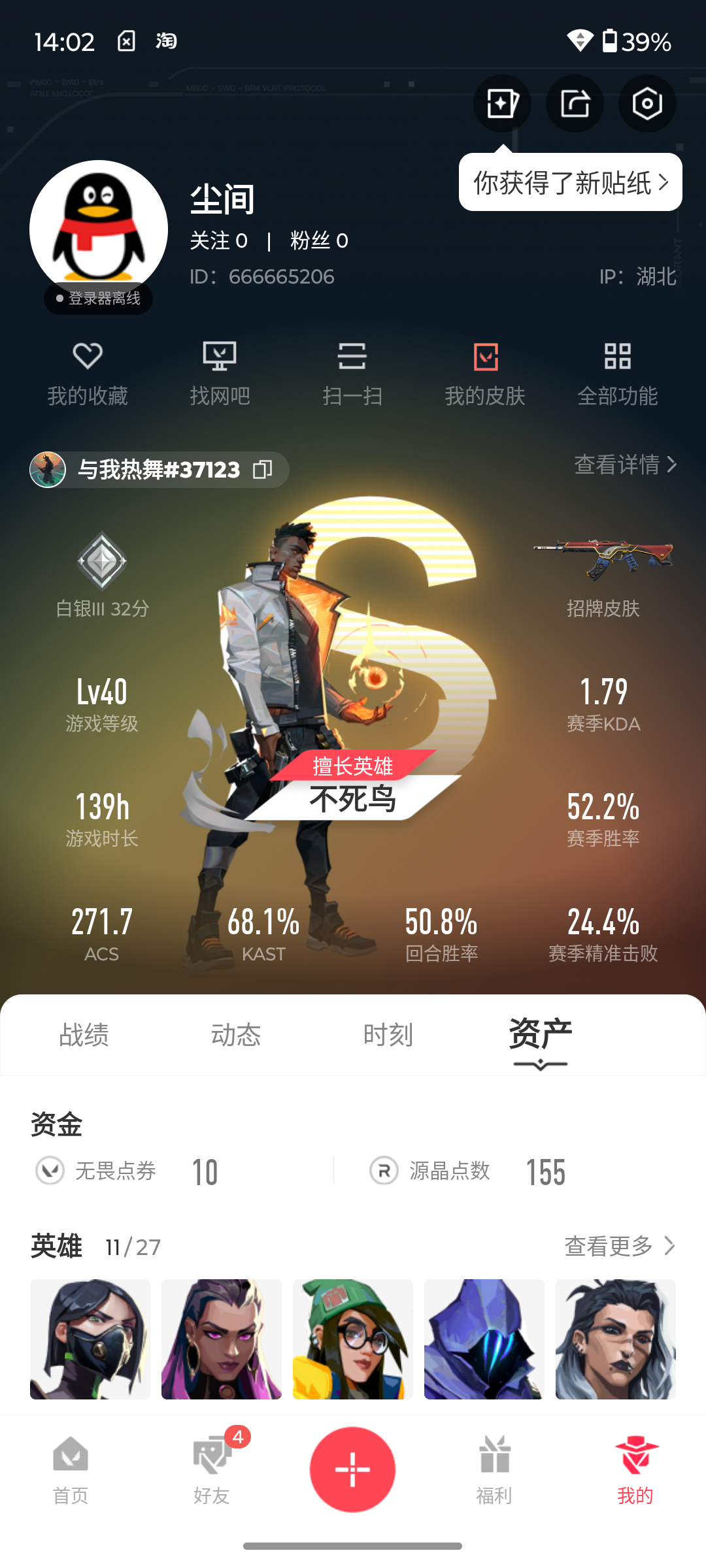Open the 你获得了新贴纸 tooltip
Image resolution: width=706 pixels, height=1568 pixels.
[570, 182]
